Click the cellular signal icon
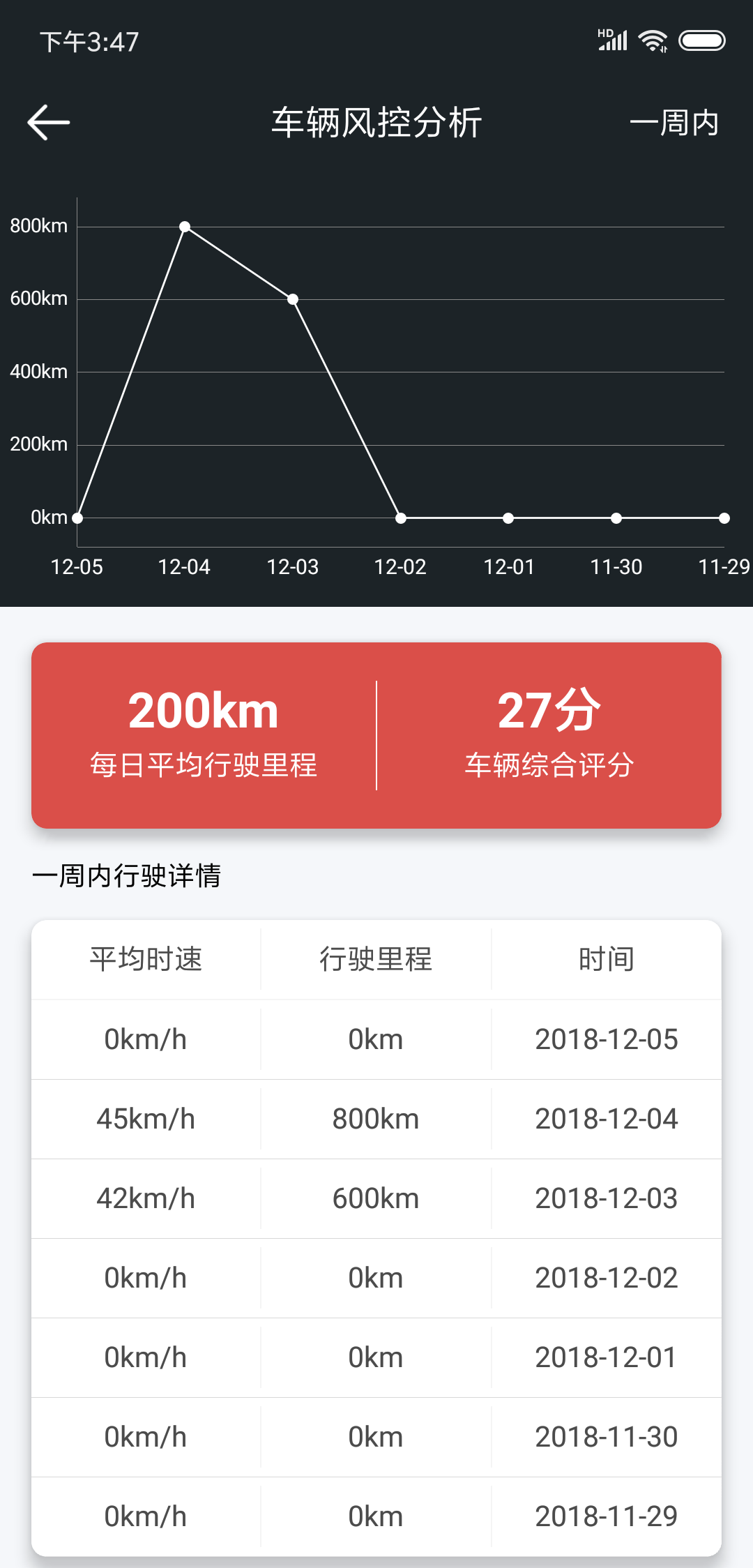 tap(612, 40)
